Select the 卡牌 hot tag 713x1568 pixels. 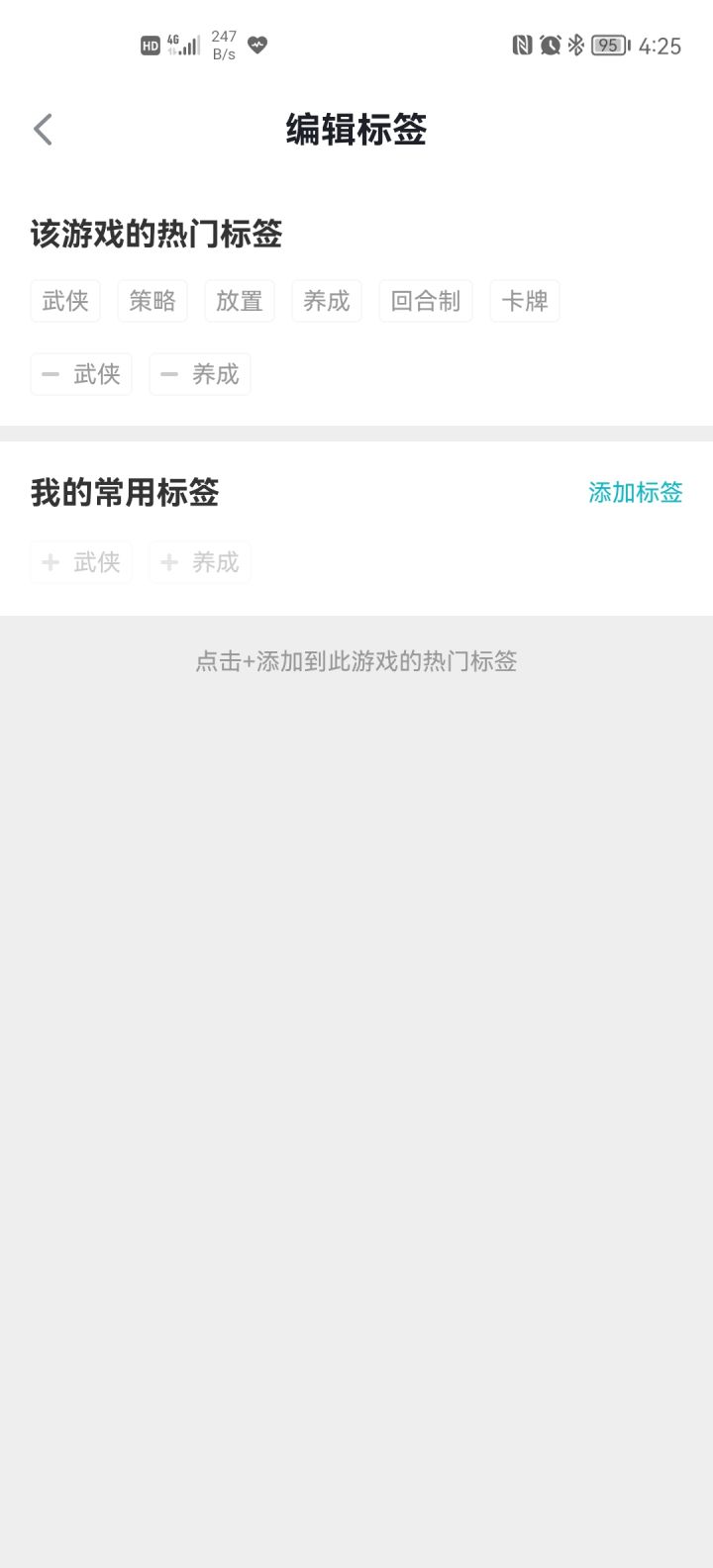tap(524, 301)
